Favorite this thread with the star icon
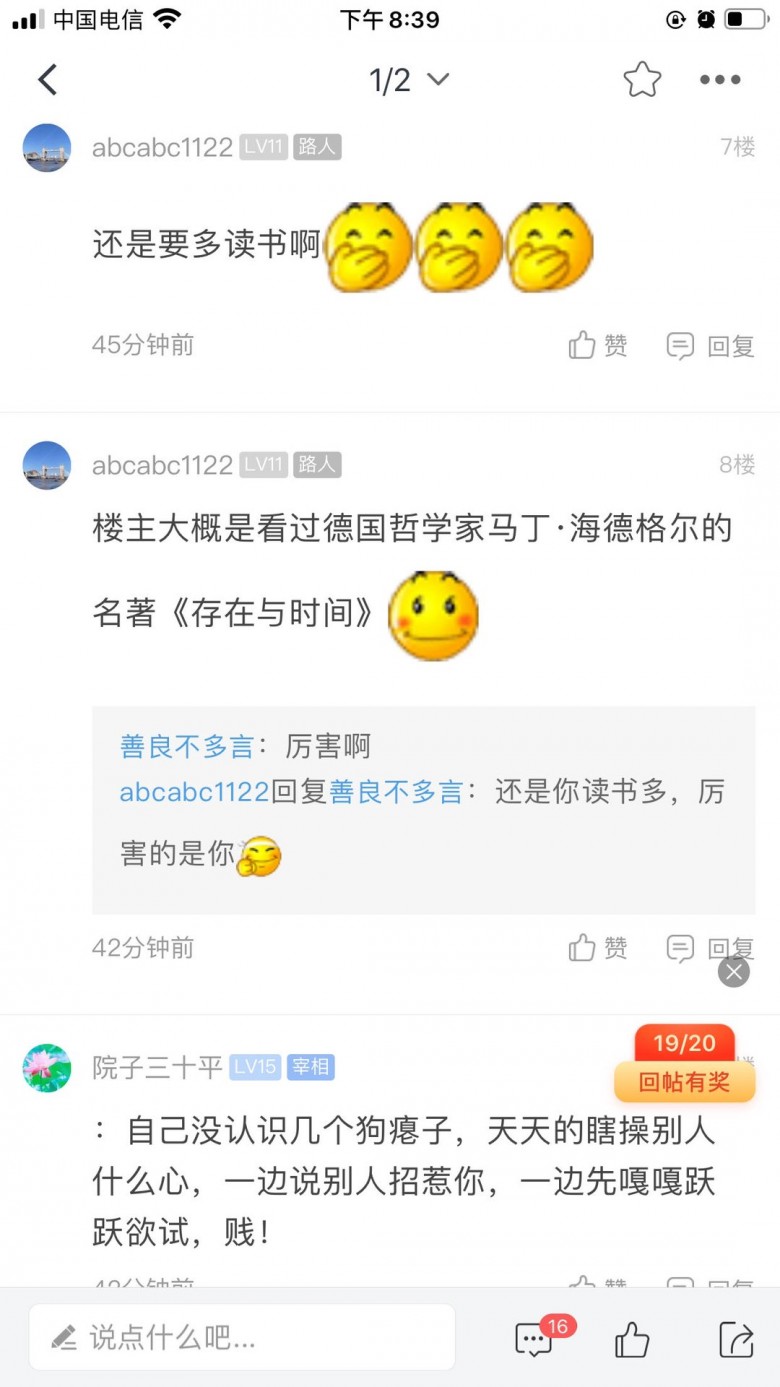Viewport: 780px width, 1387px height. coord(642,80)
